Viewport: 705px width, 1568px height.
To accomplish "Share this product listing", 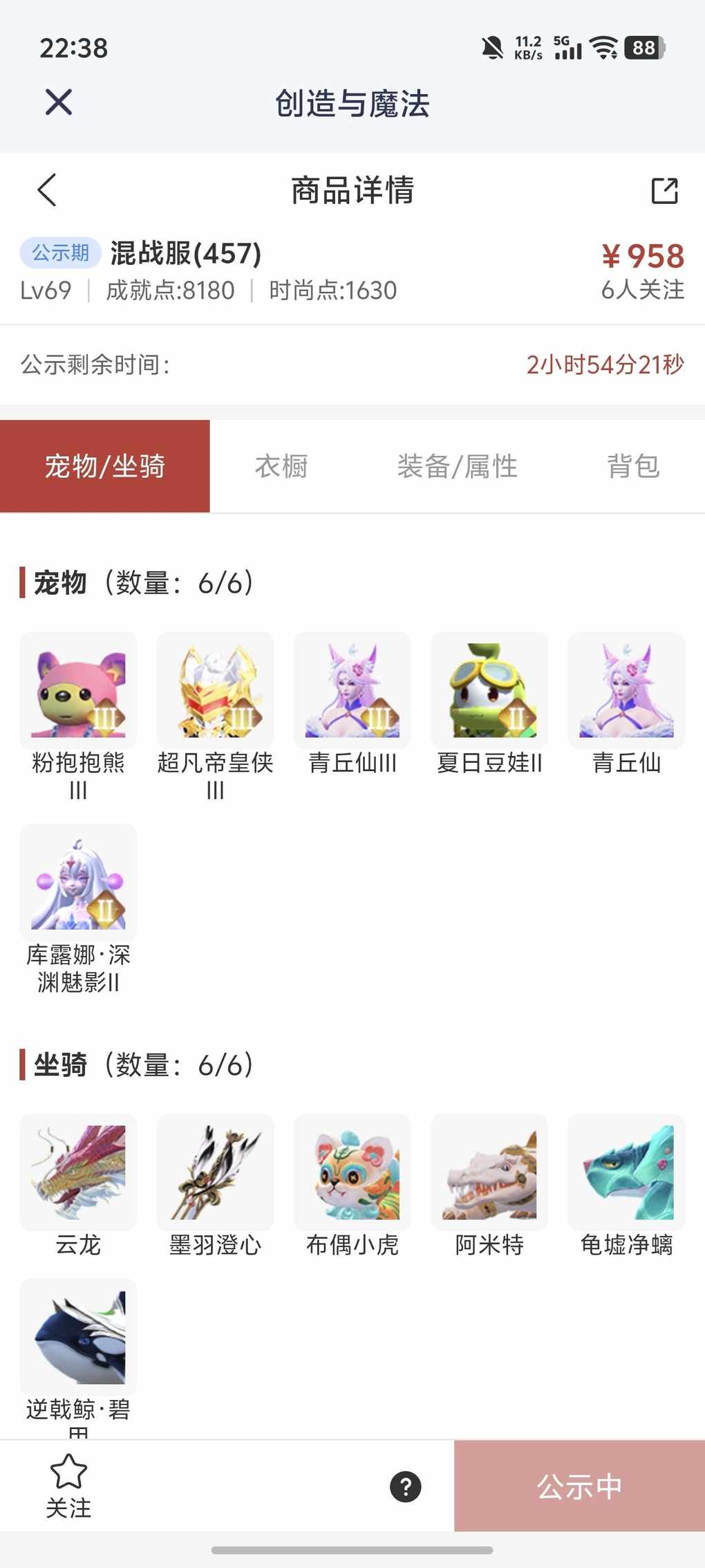I will 664,191.
